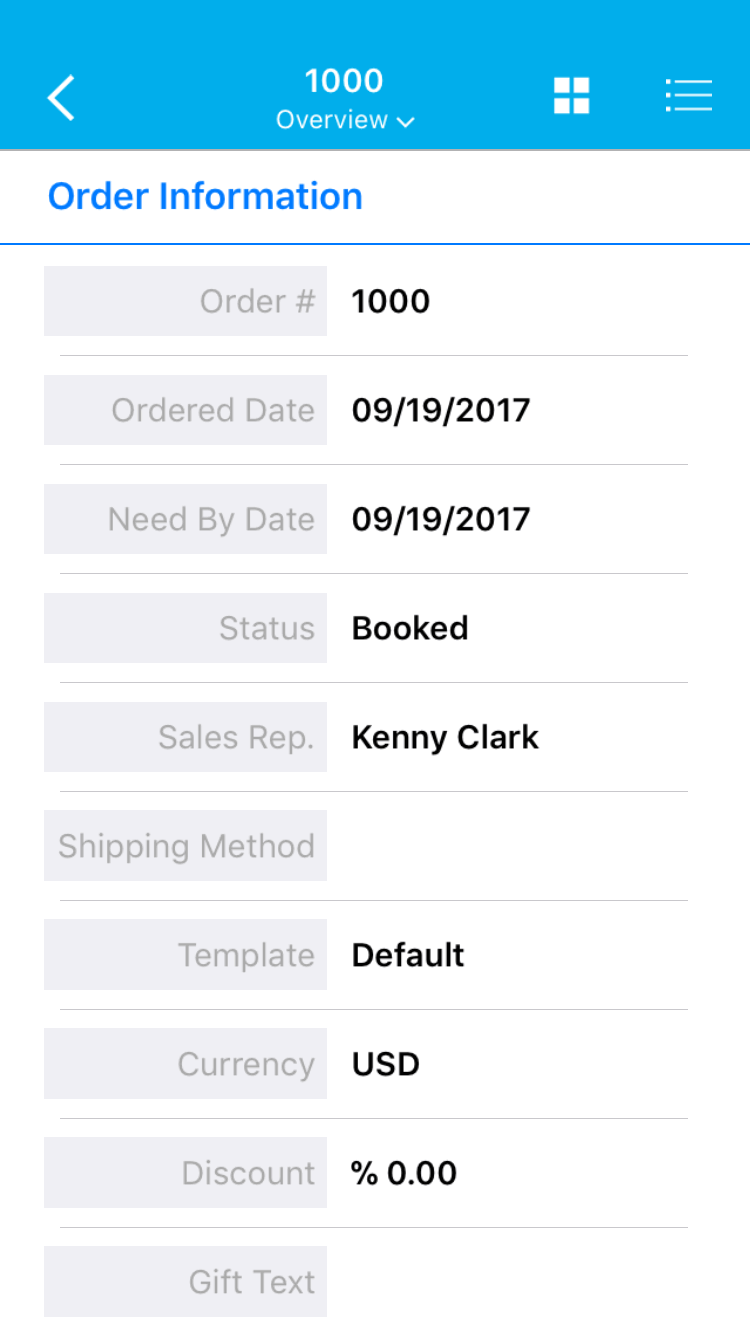Expand the Overview dropdown
The width and height of the screenshot is (750, 1330).
345,120
